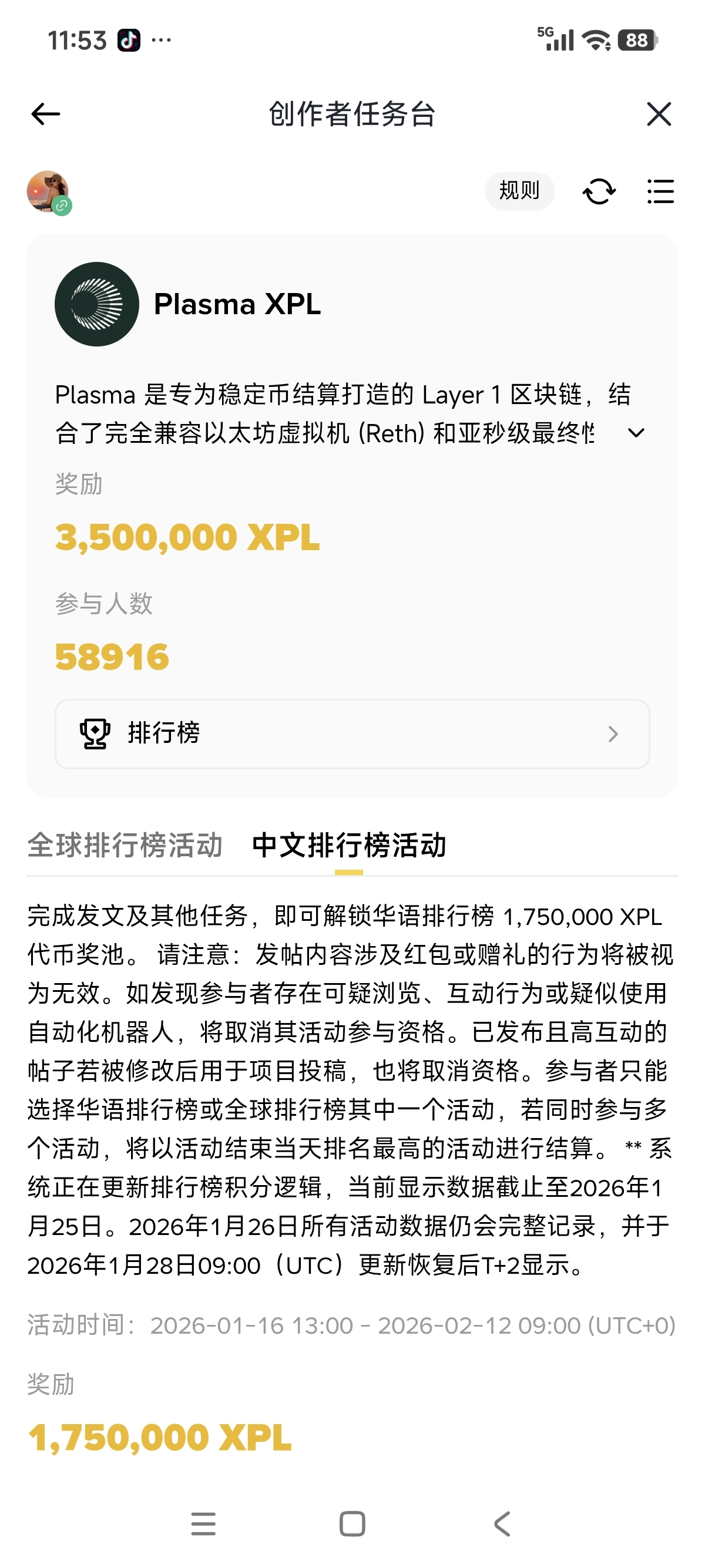This screenshot has width=705, height=1568.
Task: Open the list menu icon
Action: [x=660, y=191]
